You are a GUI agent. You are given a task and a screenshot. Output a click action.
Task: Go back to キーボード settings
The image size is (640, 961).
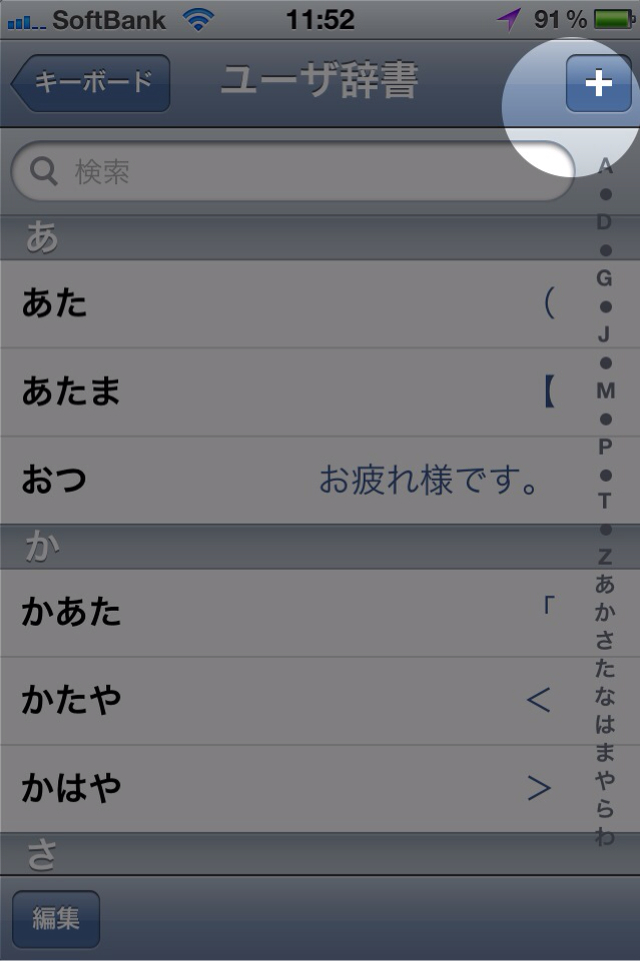[92, 83]
